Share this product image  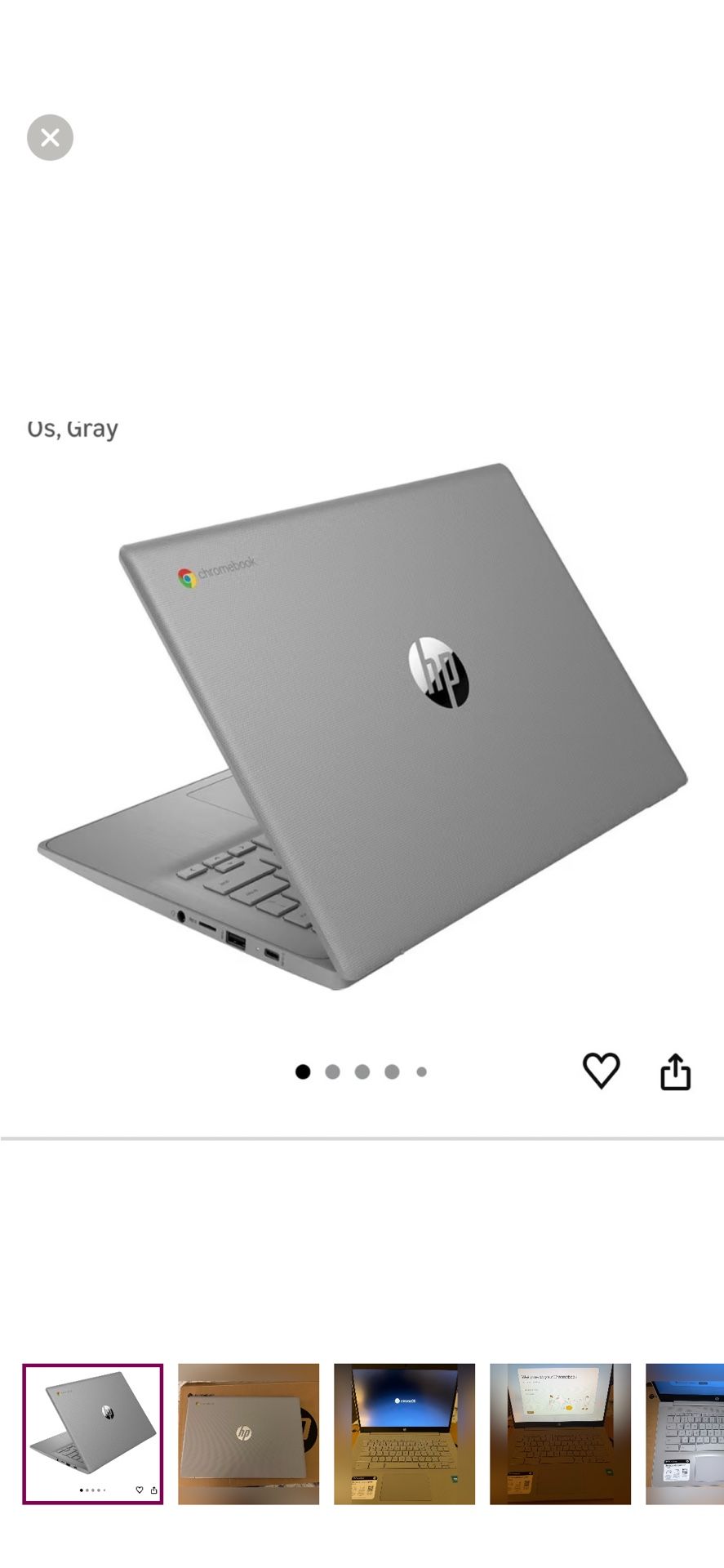click(675, 1071)
